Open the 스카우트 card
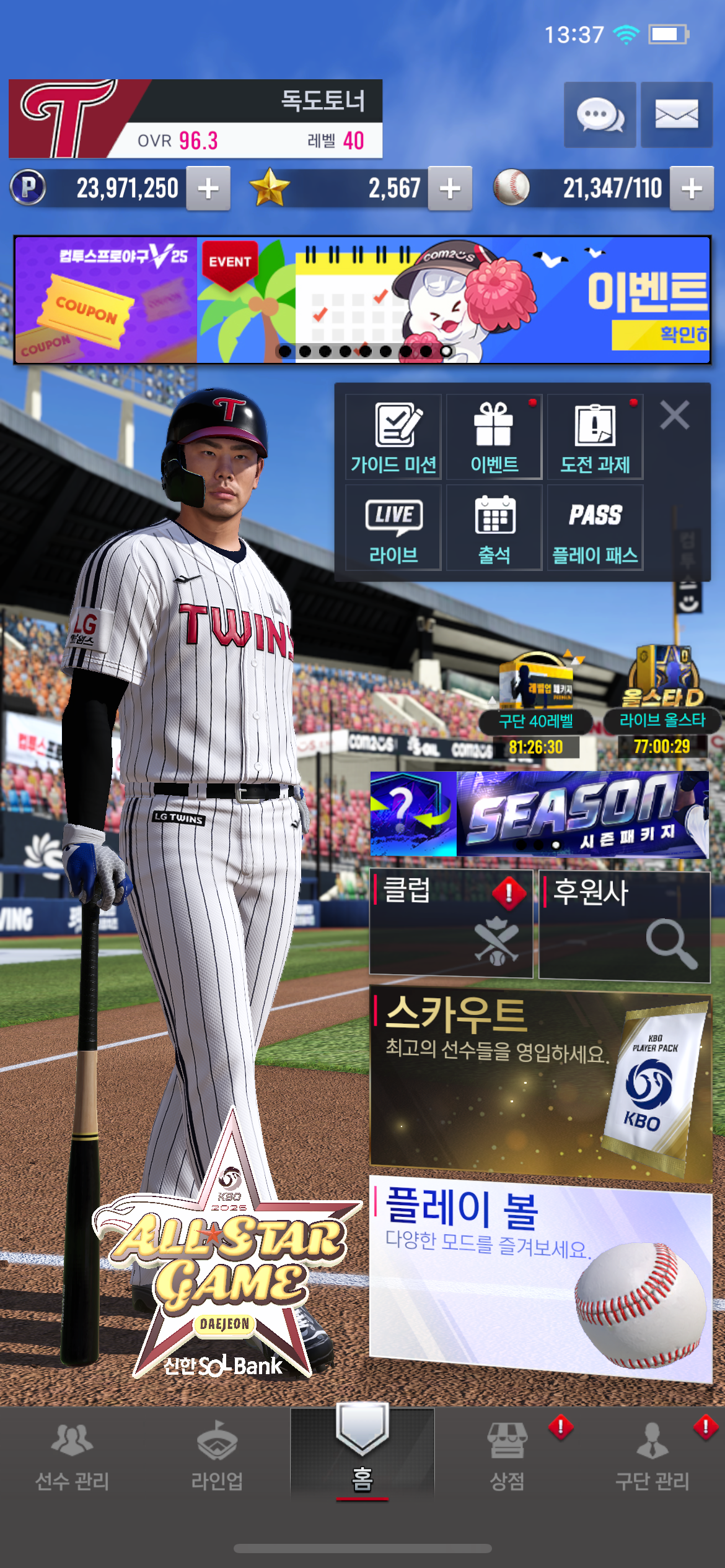This screenshot has height=1568, width=725. coord(540,1084)
